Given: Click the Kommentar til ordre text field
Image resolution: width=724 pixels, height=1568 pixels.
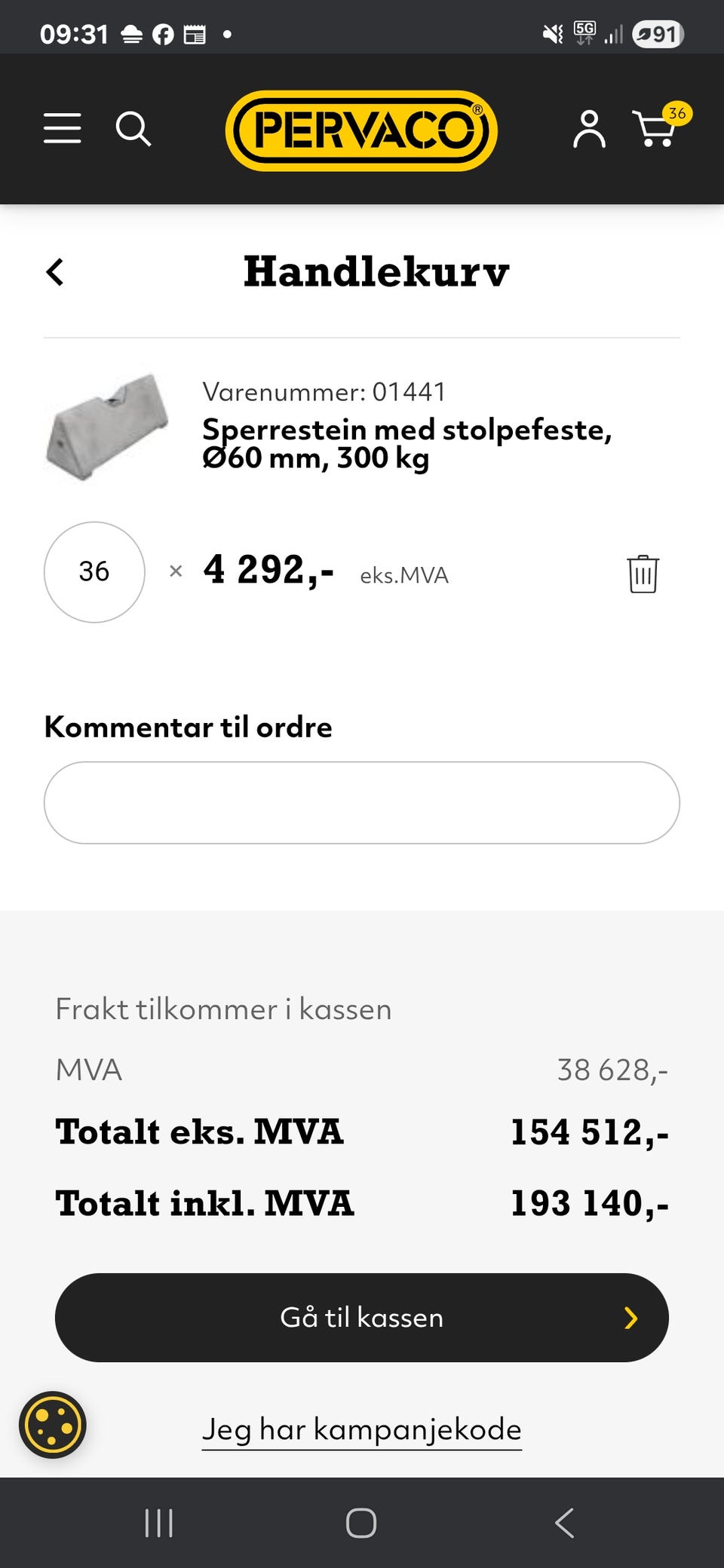Looking at the screenshot, I should click(x=362, y=803).
